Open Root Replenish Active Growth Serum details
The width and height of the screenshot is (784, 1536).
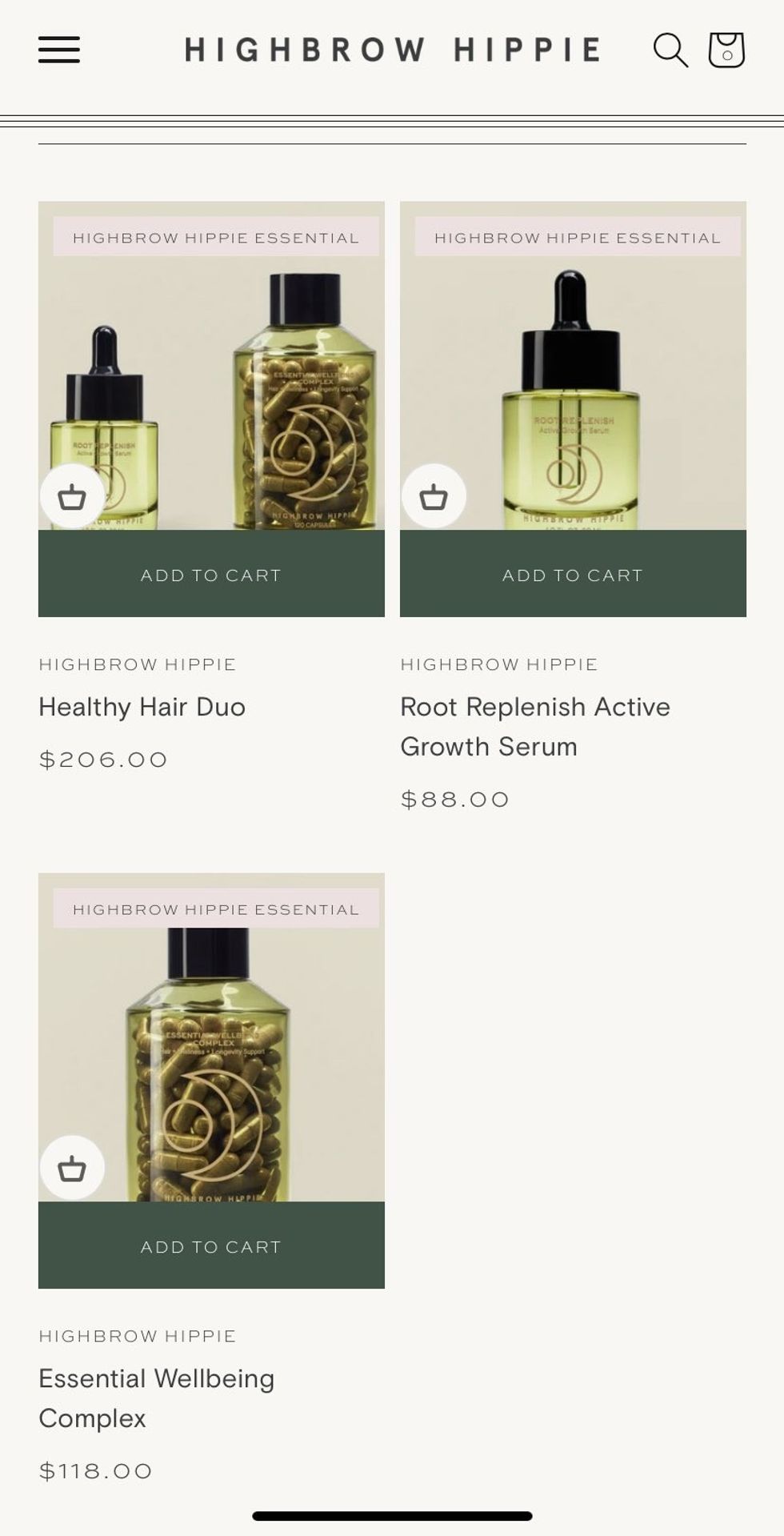click(x=534, y=726)
